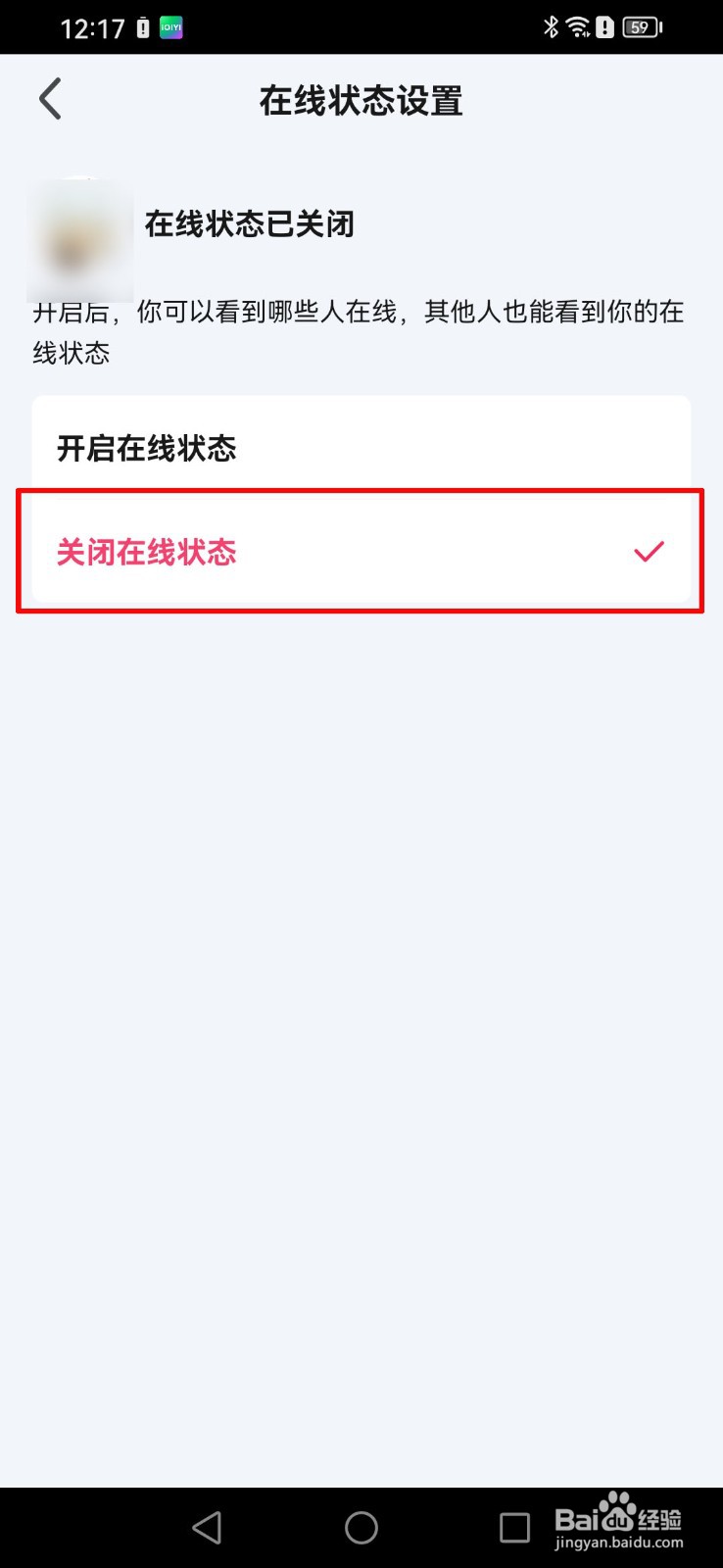Image resolution: width=723 pixels, height=1568 pixels.
Task: Tap the clock showing 12:17
Action: point(94,27)
